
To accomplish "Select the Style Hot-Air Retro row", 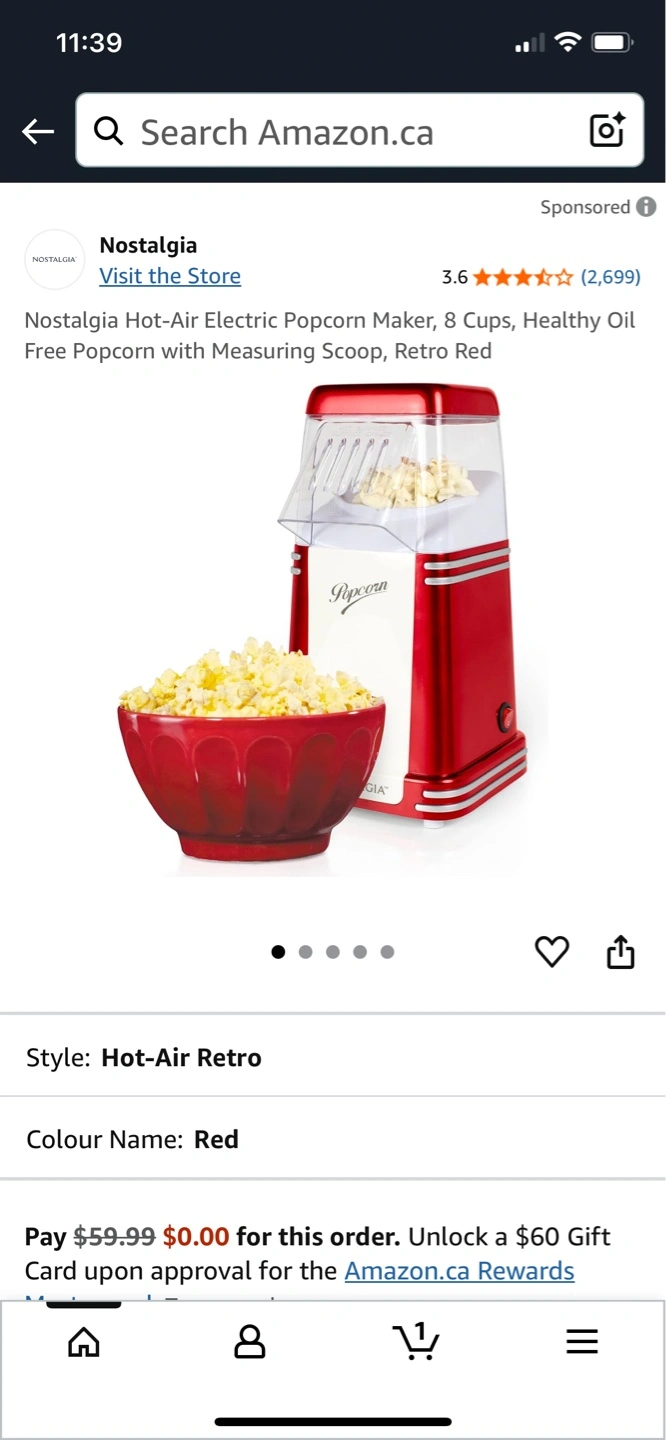I will click(x=333, y=1057).
